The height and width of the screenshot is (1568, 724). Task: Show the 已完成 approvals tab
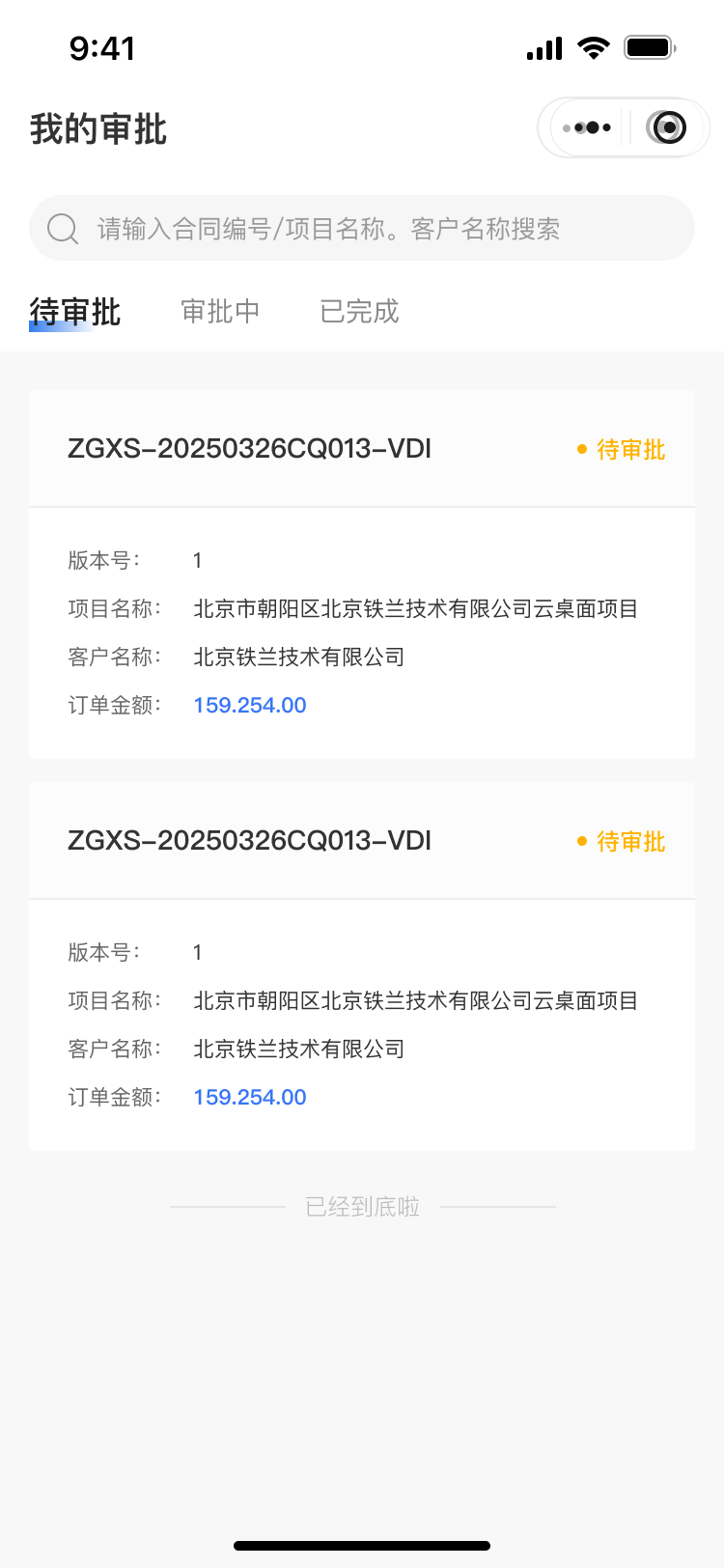359,312
